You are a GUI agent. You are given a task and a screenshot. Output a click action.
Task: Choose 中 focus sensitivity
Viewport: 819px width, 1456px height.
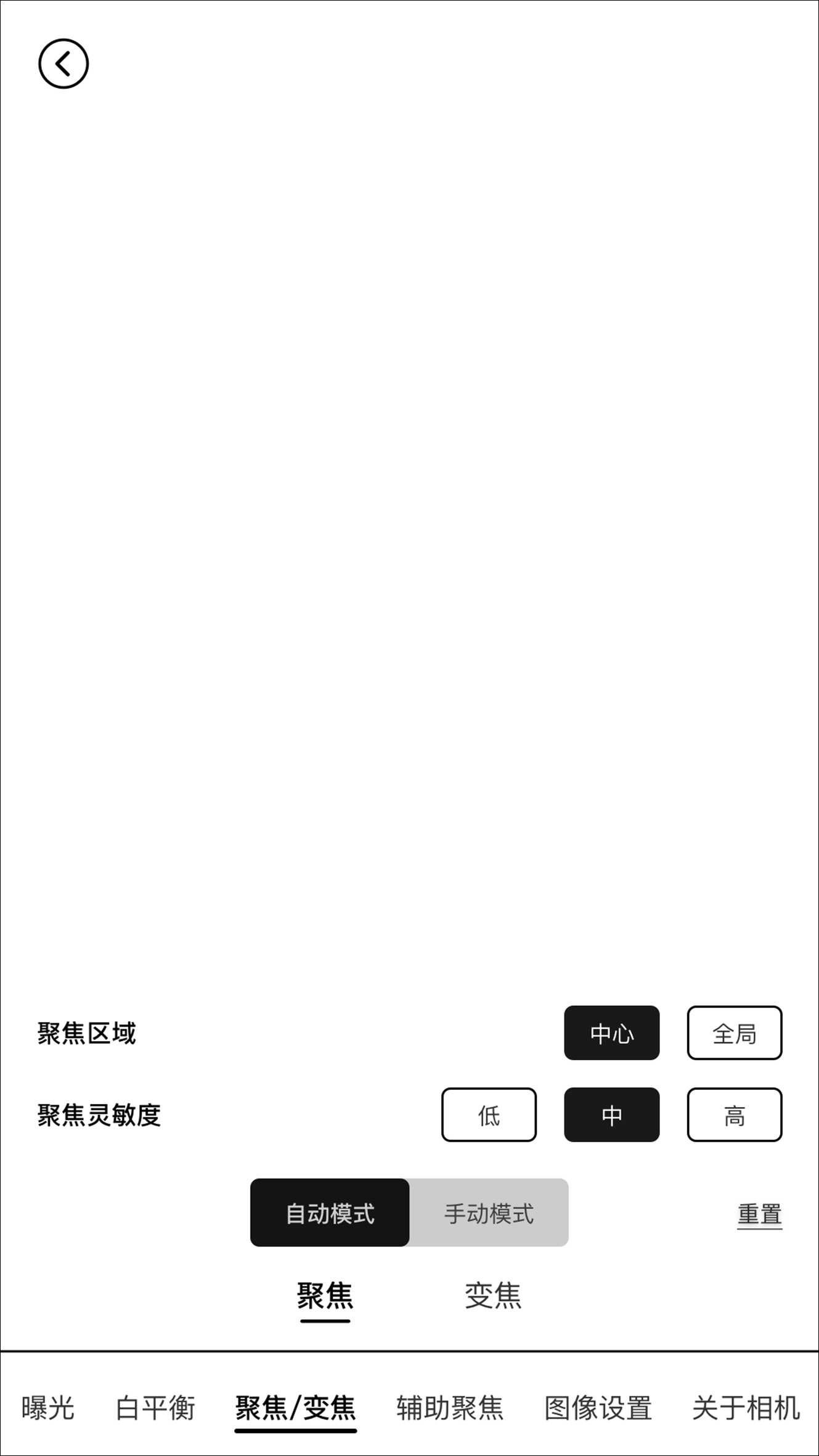point(611,1114)
